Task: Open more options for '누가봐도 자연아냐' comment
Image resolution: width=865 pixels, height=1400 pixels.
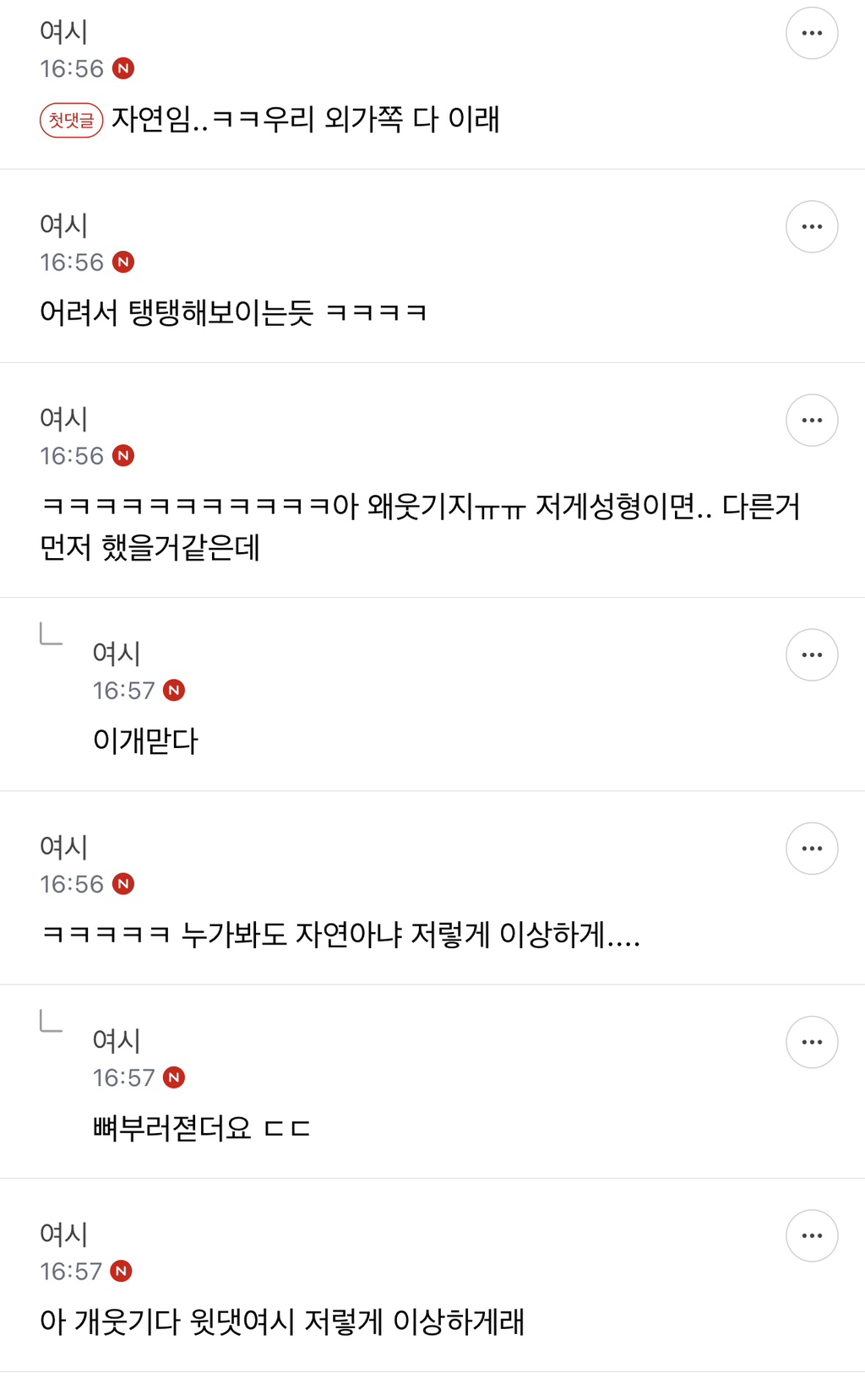Action: click(x=812, y=848)
